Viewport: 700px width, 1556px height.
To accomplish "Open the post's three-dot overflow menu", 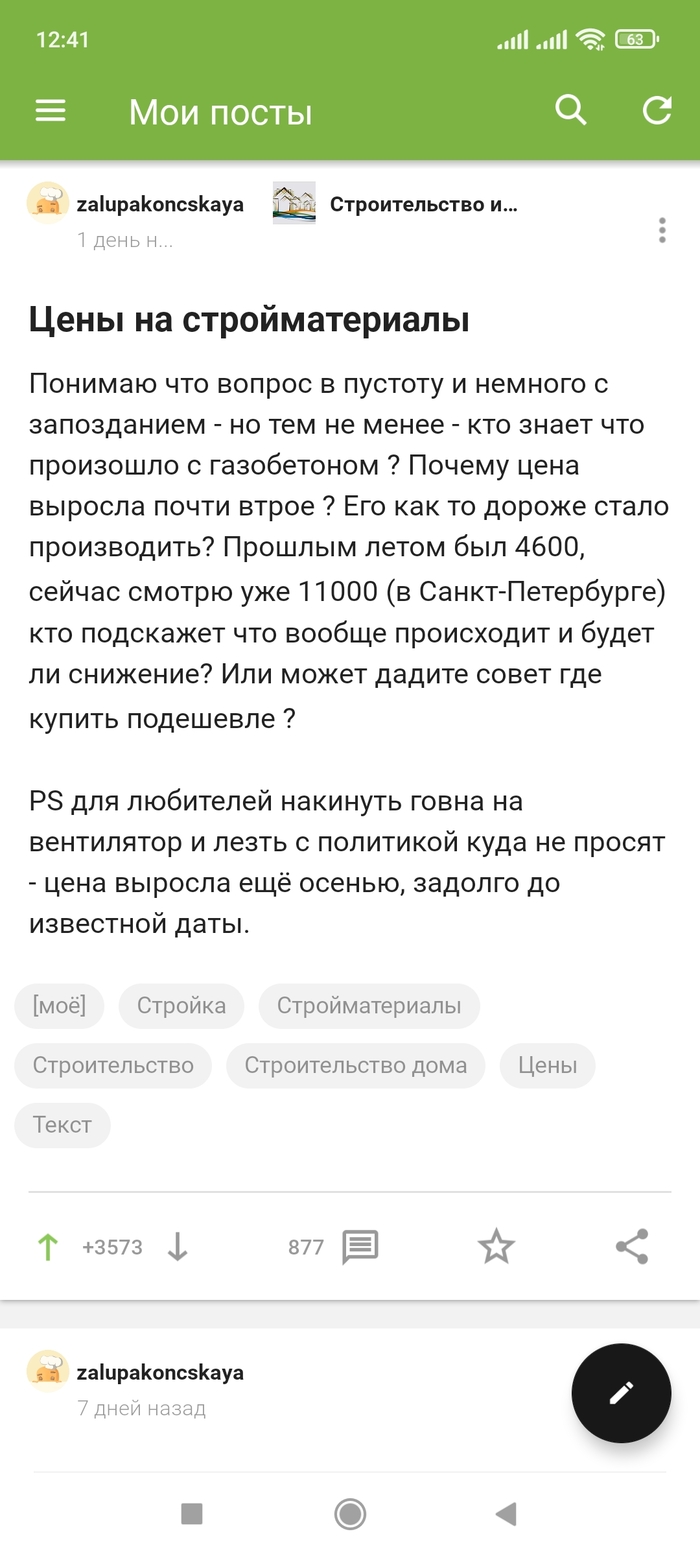I will pos(662,230).
